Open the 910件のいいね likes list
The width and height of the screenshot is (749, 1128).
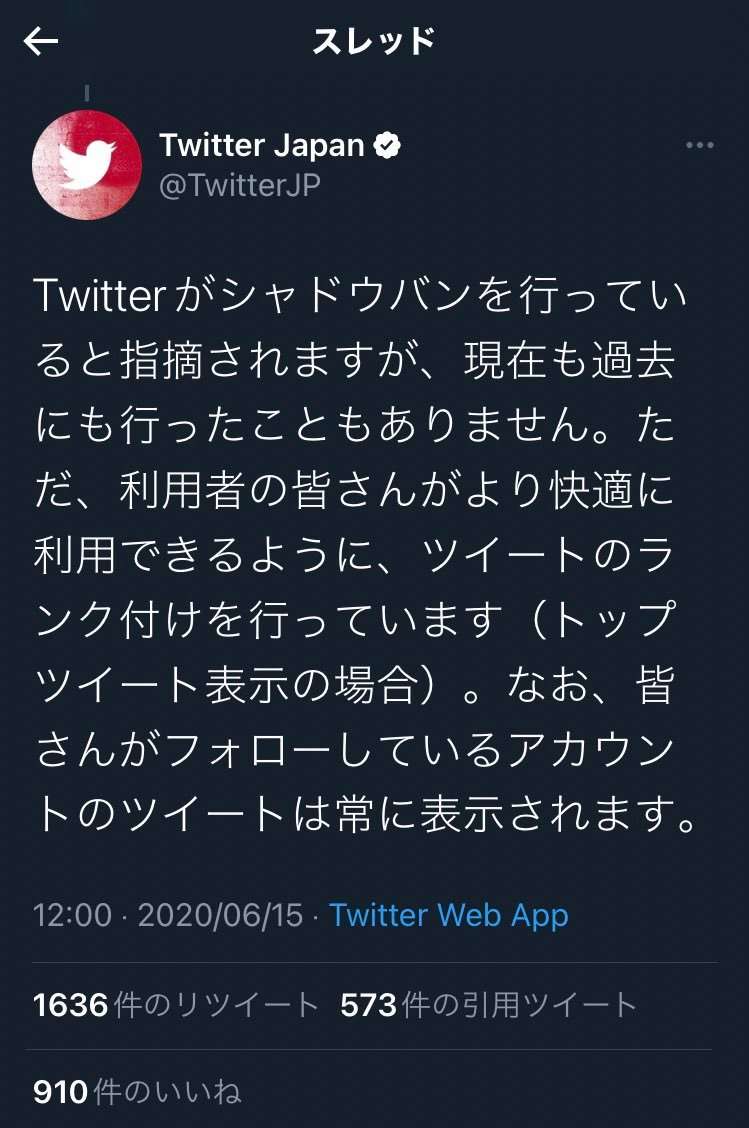tap(137, 1092)
